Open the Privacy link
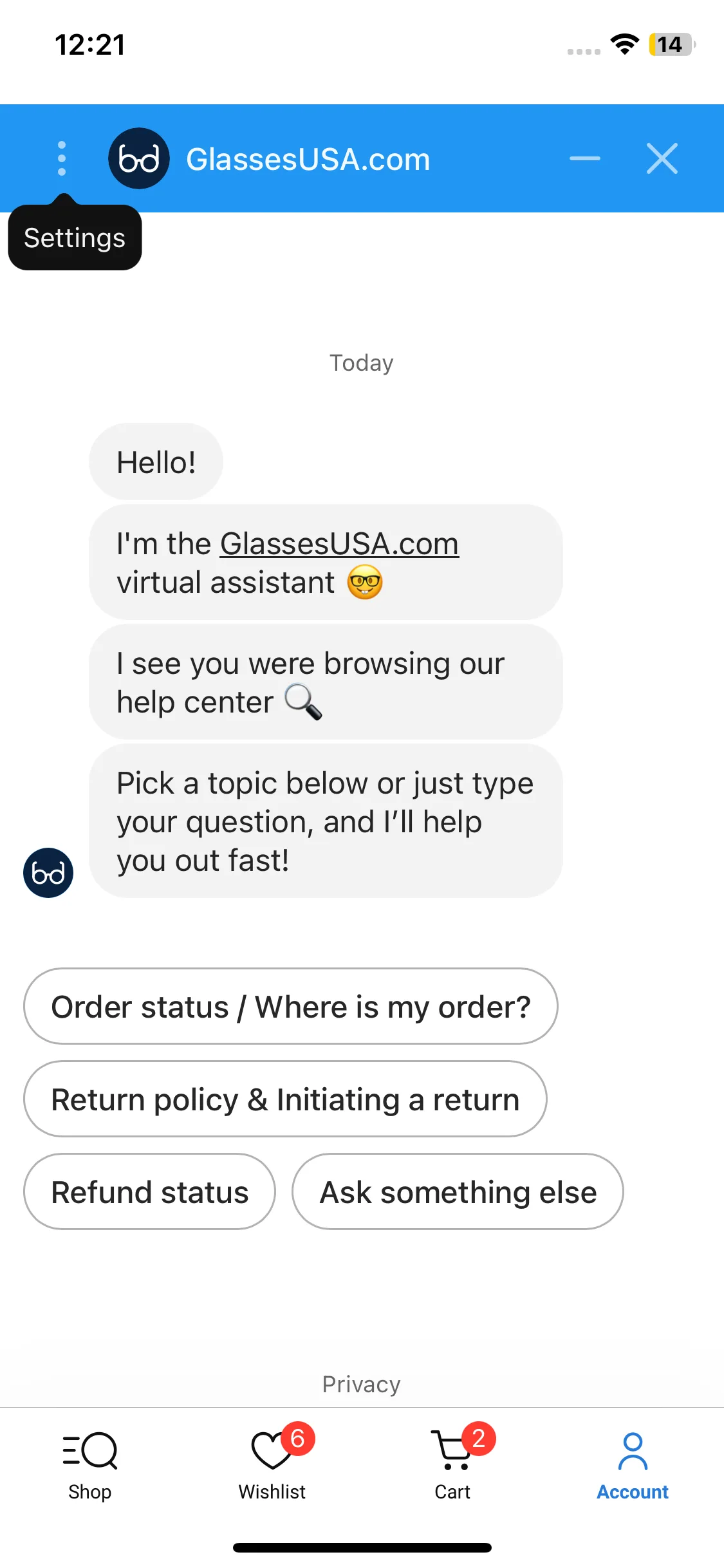Image resolution: width=724 pixels, height=1568 pixels. pos(361,1384)
